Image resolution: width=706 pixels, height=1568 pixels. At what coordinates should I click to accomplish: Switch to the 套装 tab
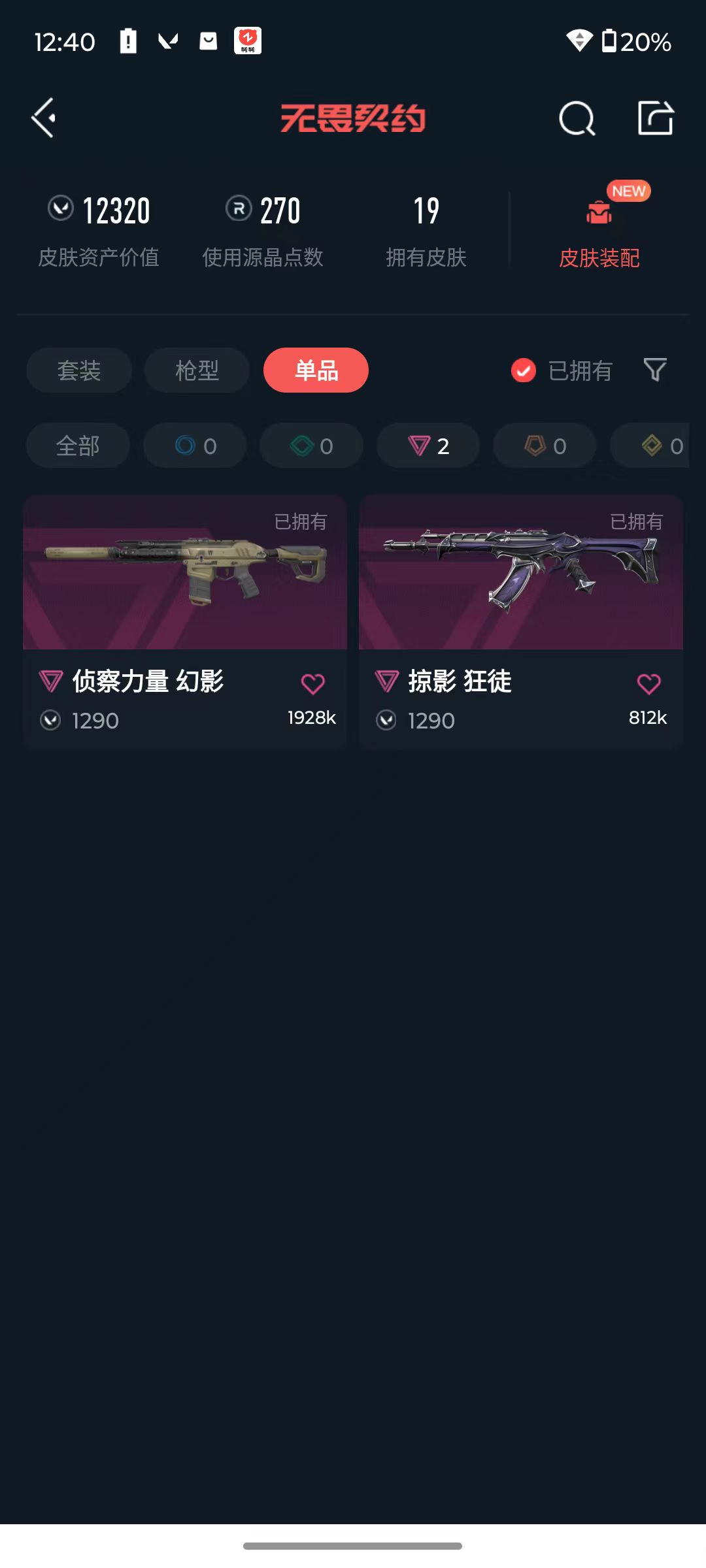[x=79, y=370]
